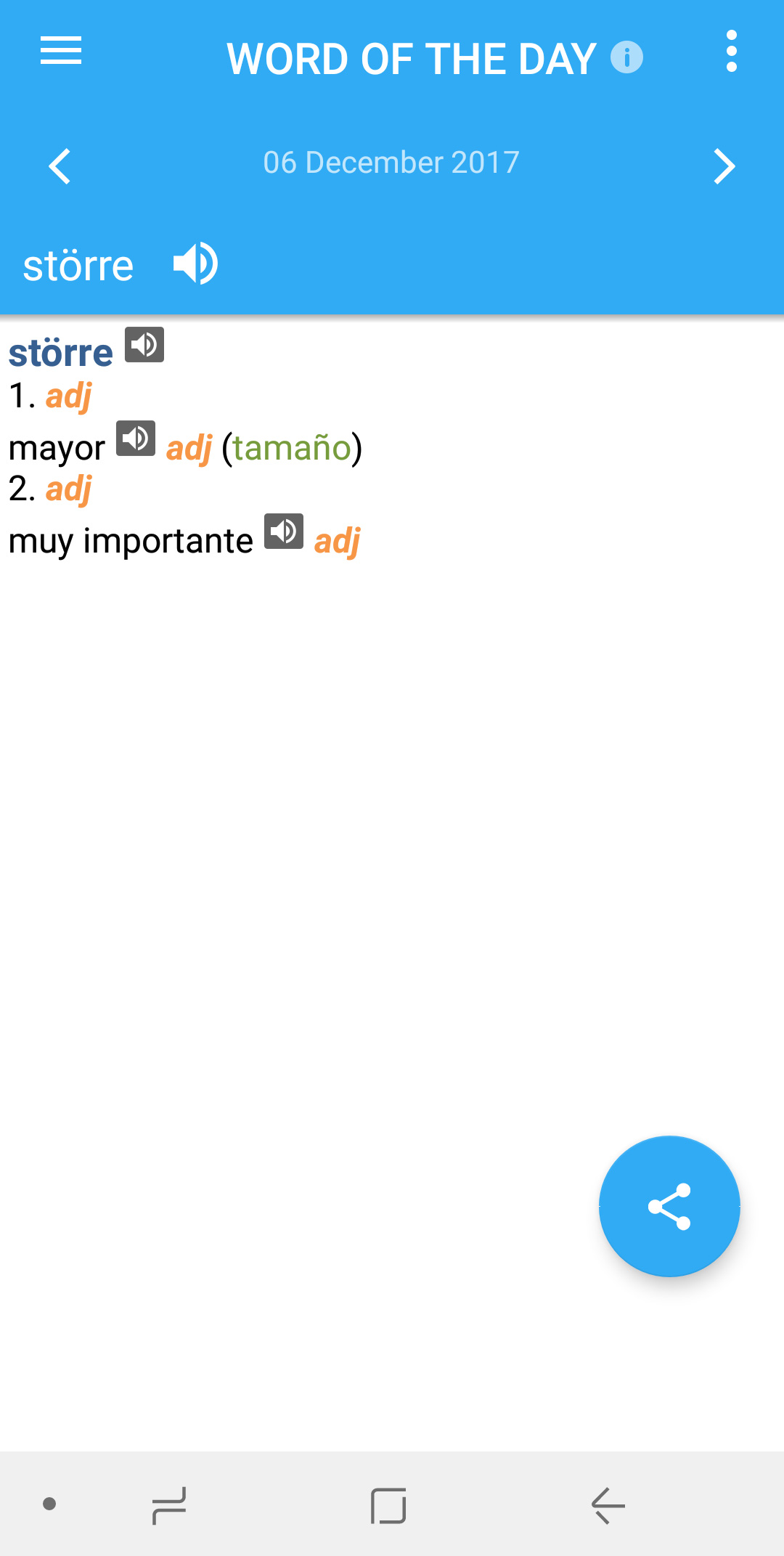This screenshot has height=1556, width=784.
Task: Open the three-dot overflow menu
Action: 731,52
